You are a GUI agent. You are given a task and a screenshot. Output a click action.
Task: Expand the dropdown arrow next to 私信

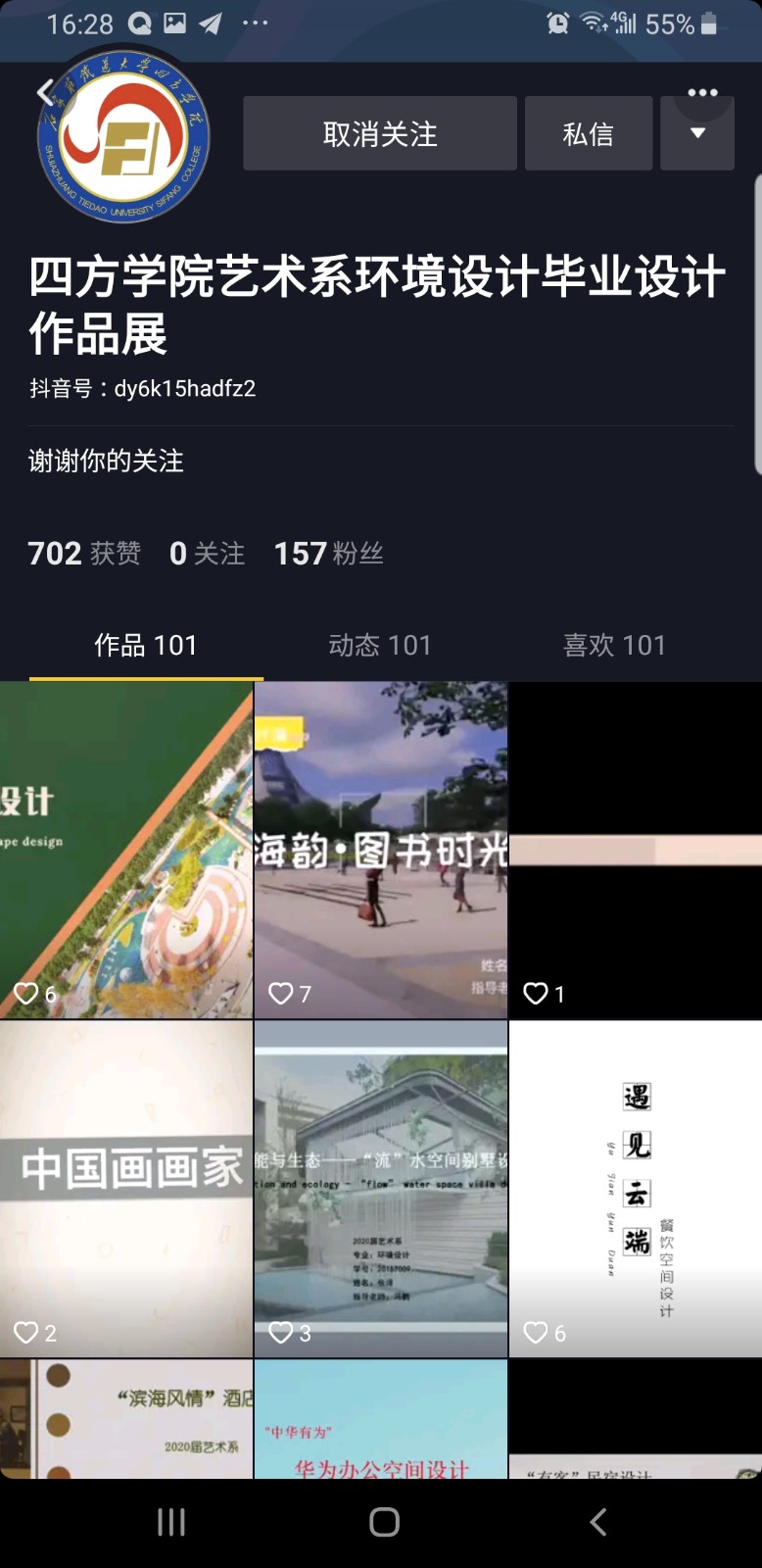tap(697, 134)
